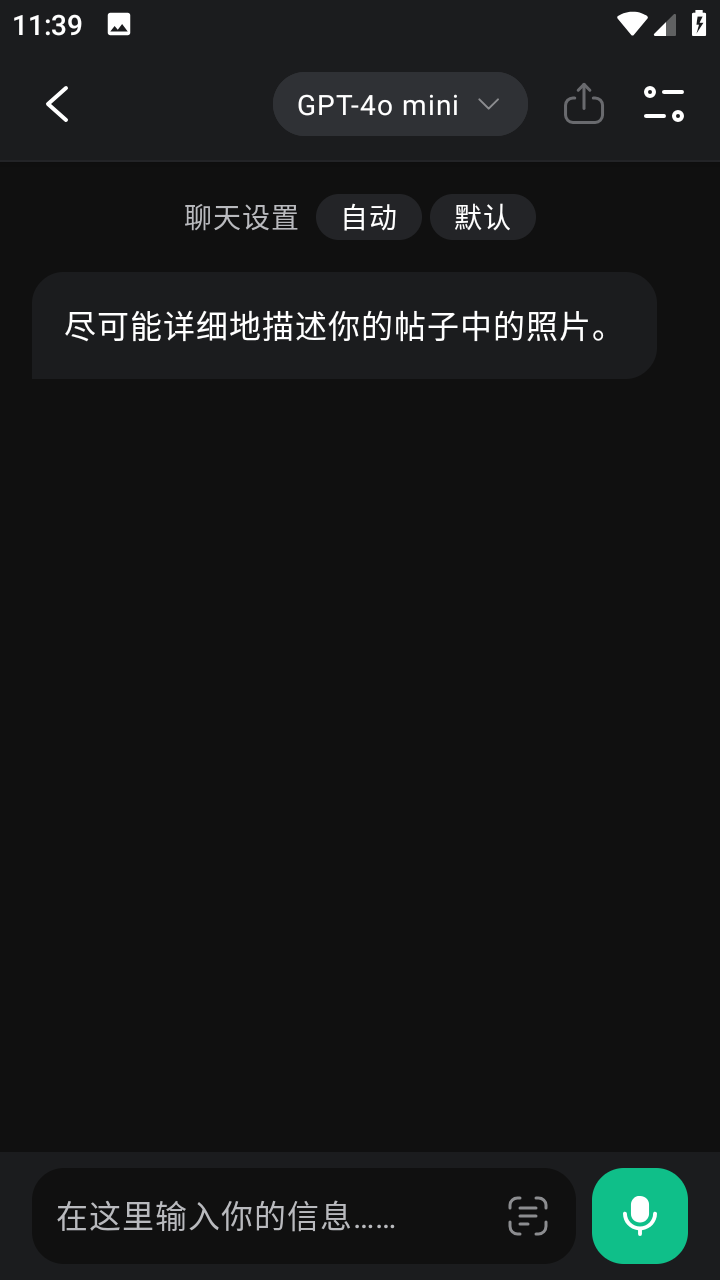Tap the 自动 chat setting chip
Viewport: 720px width, 1280px height.
pos(369,217)
